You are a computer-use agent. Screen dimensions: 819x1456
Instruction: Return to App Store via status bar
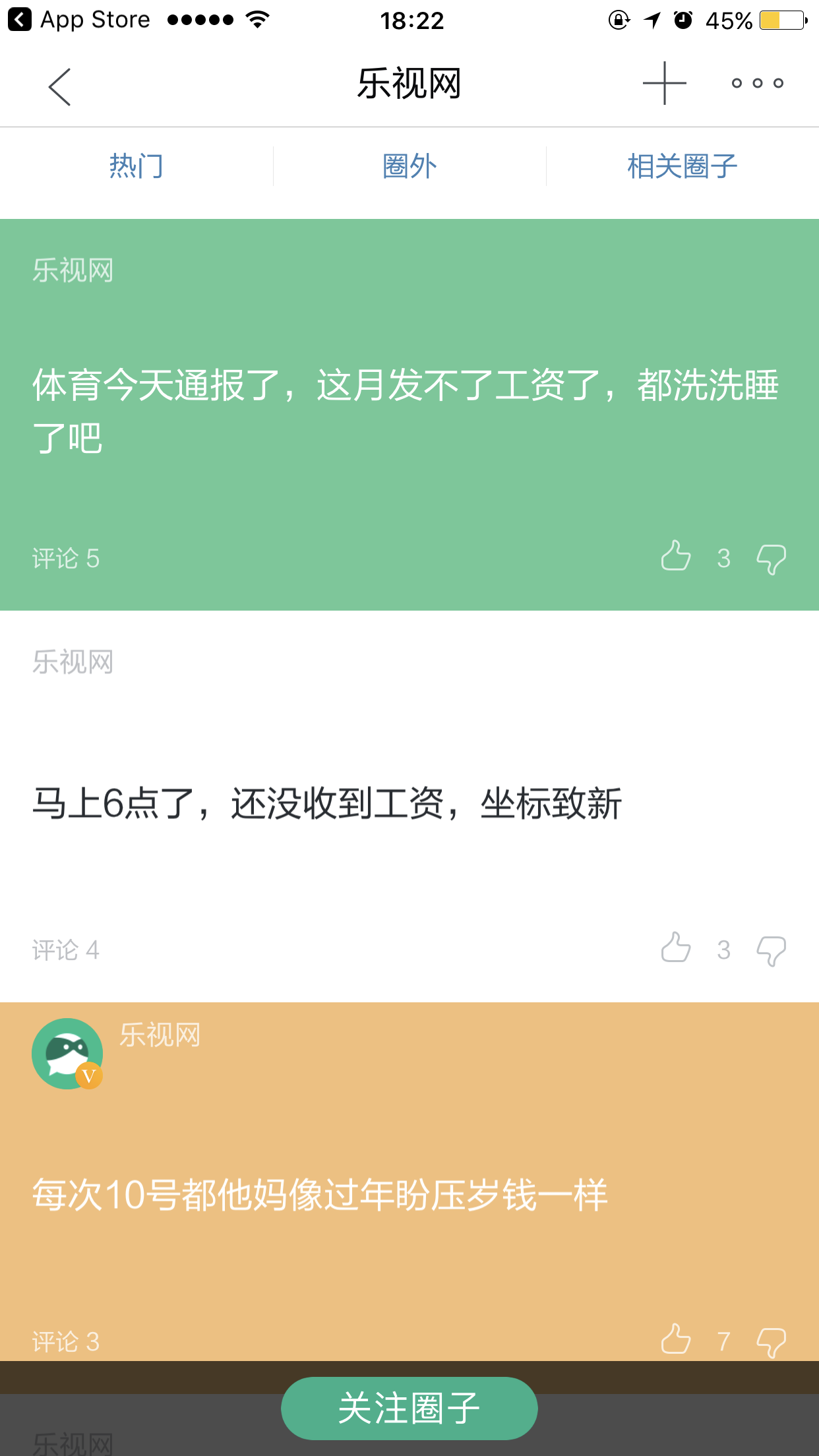tap(79, 20)
